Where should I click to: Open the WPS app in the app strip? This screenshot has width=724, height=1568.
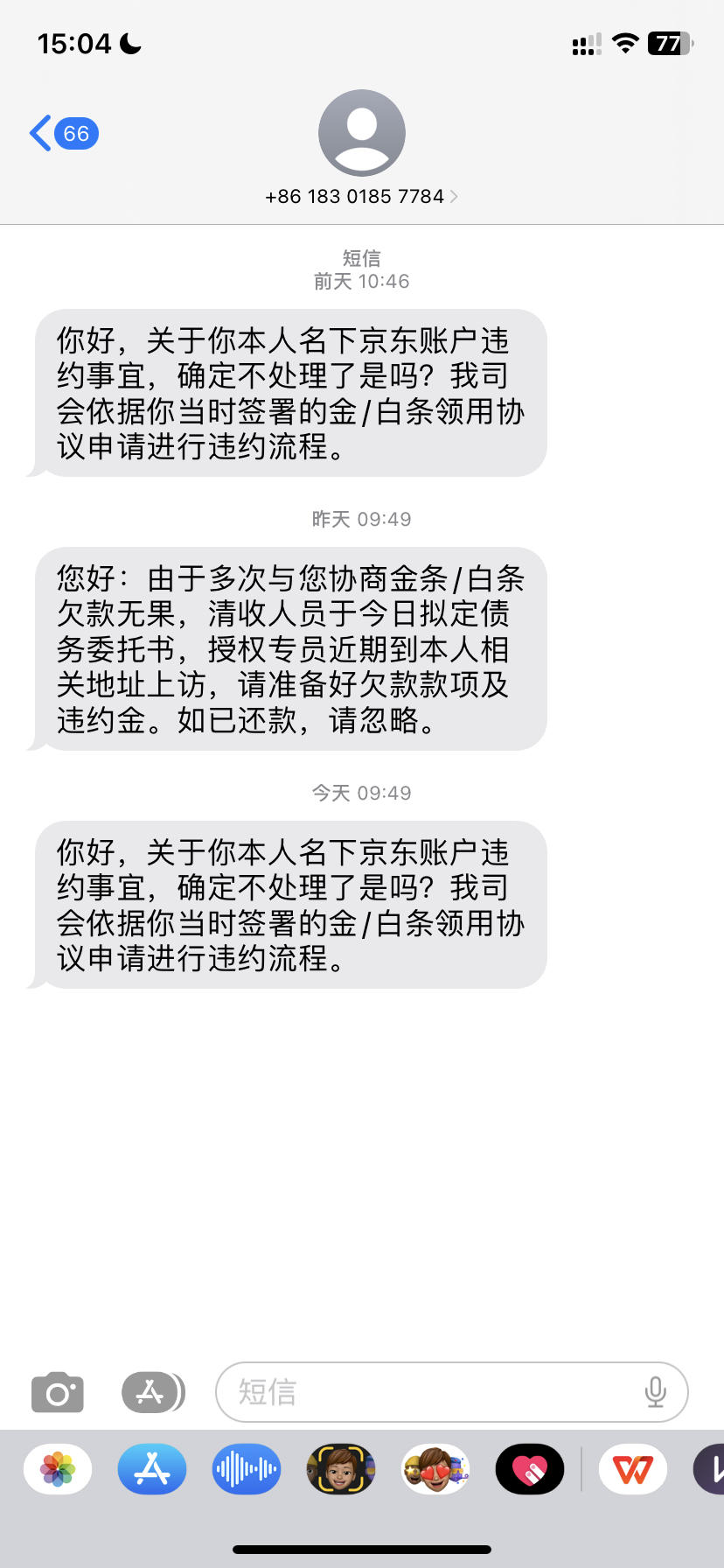[x=633, y=1469]
